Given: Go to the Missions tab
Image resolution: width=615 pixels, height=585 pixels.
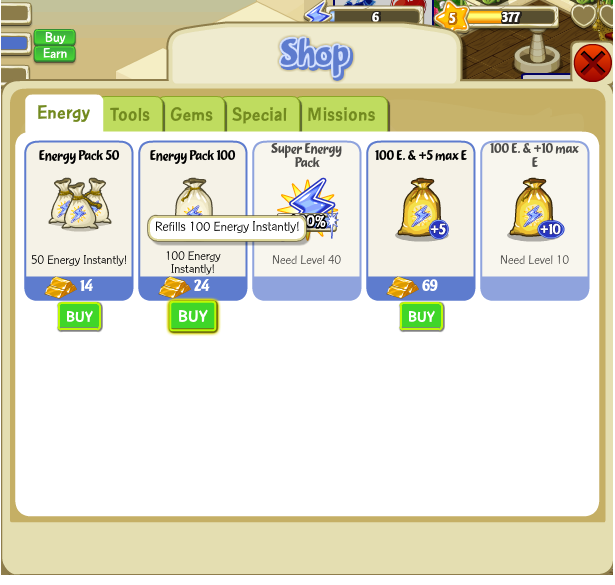Looking at the screenshot, I should pyautogui.click(x=344, y=114).
